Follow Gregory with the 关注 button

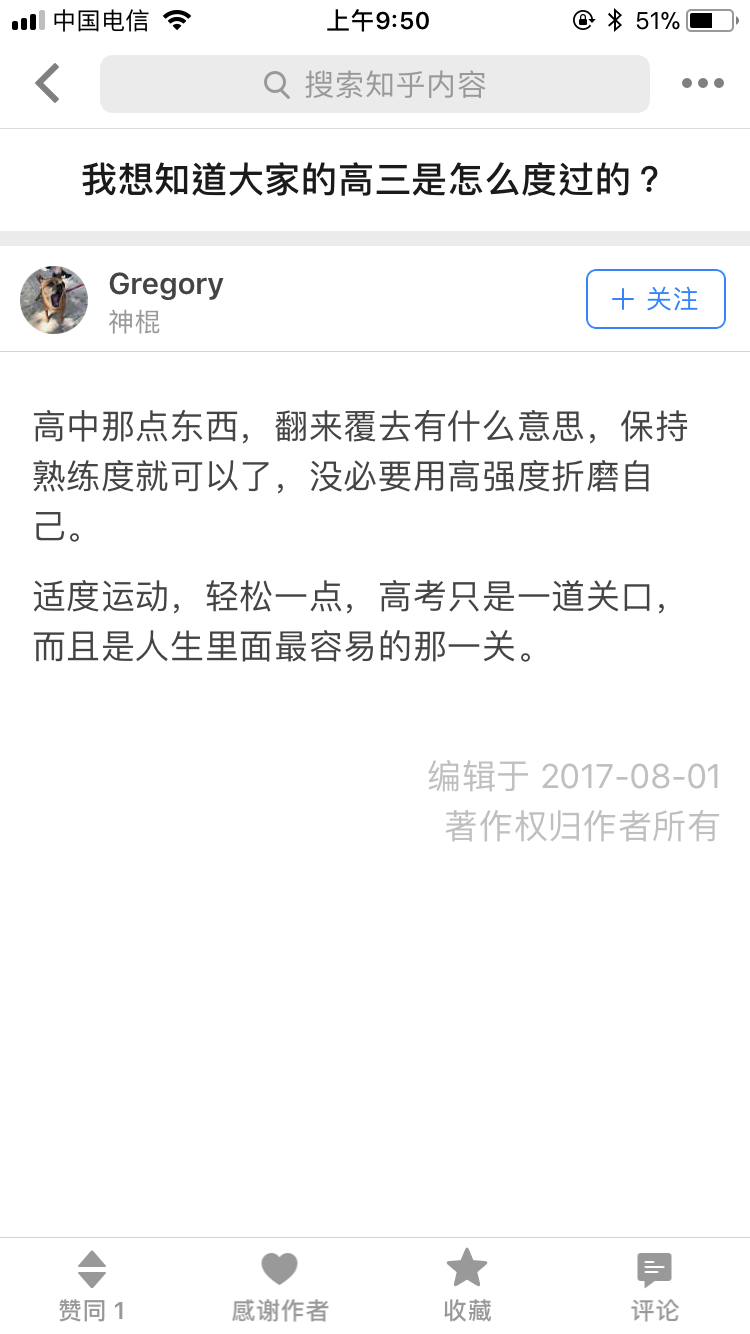point(655,299)
